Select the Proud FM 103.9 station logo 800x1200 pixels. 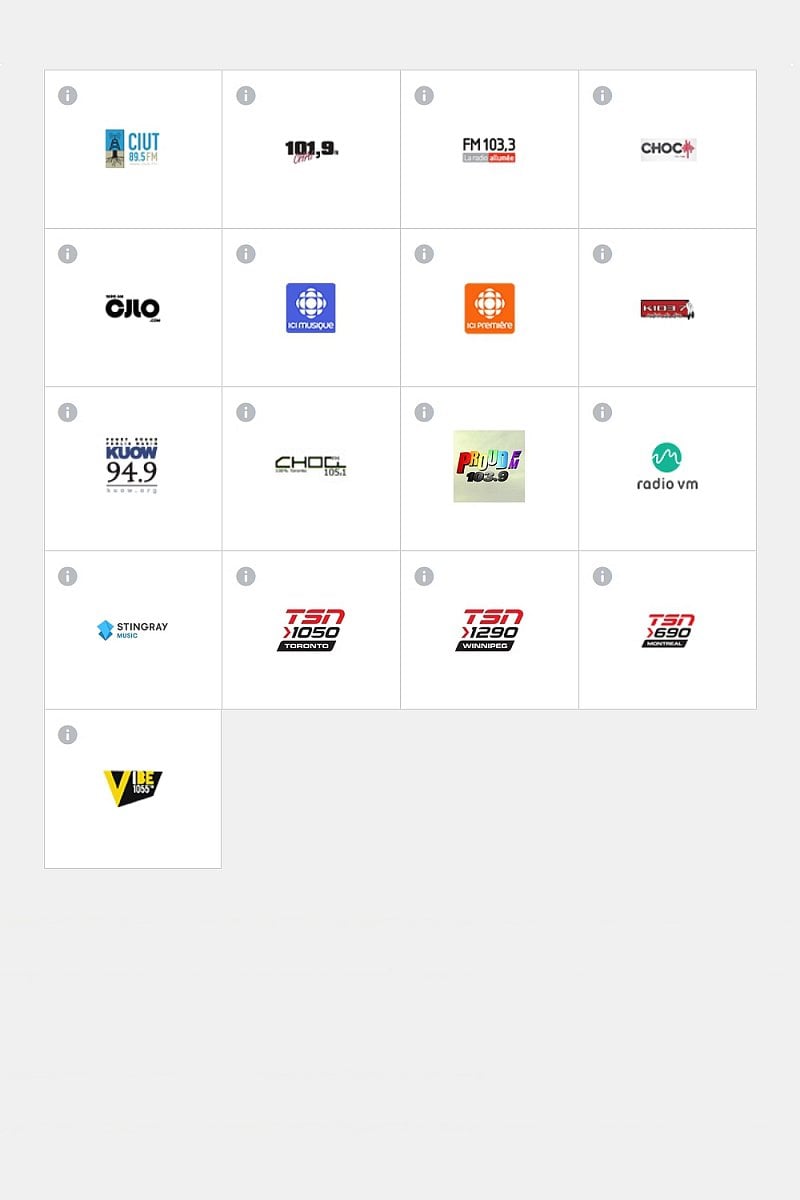490,466
